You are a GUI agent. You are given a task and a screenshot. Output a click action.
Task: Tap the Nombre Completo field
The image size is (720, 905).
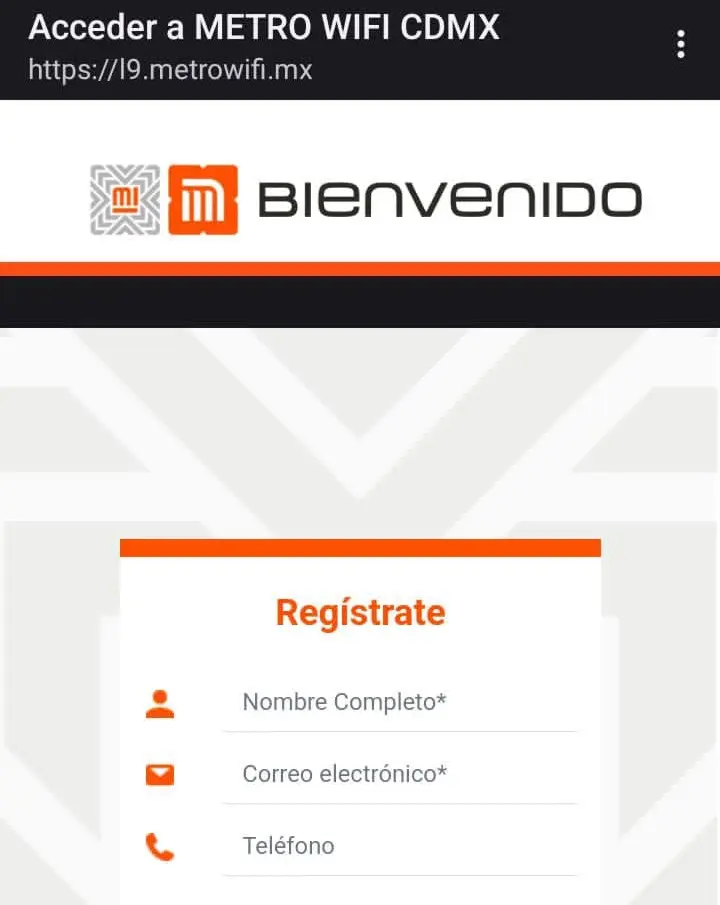(x=400, y=702)
